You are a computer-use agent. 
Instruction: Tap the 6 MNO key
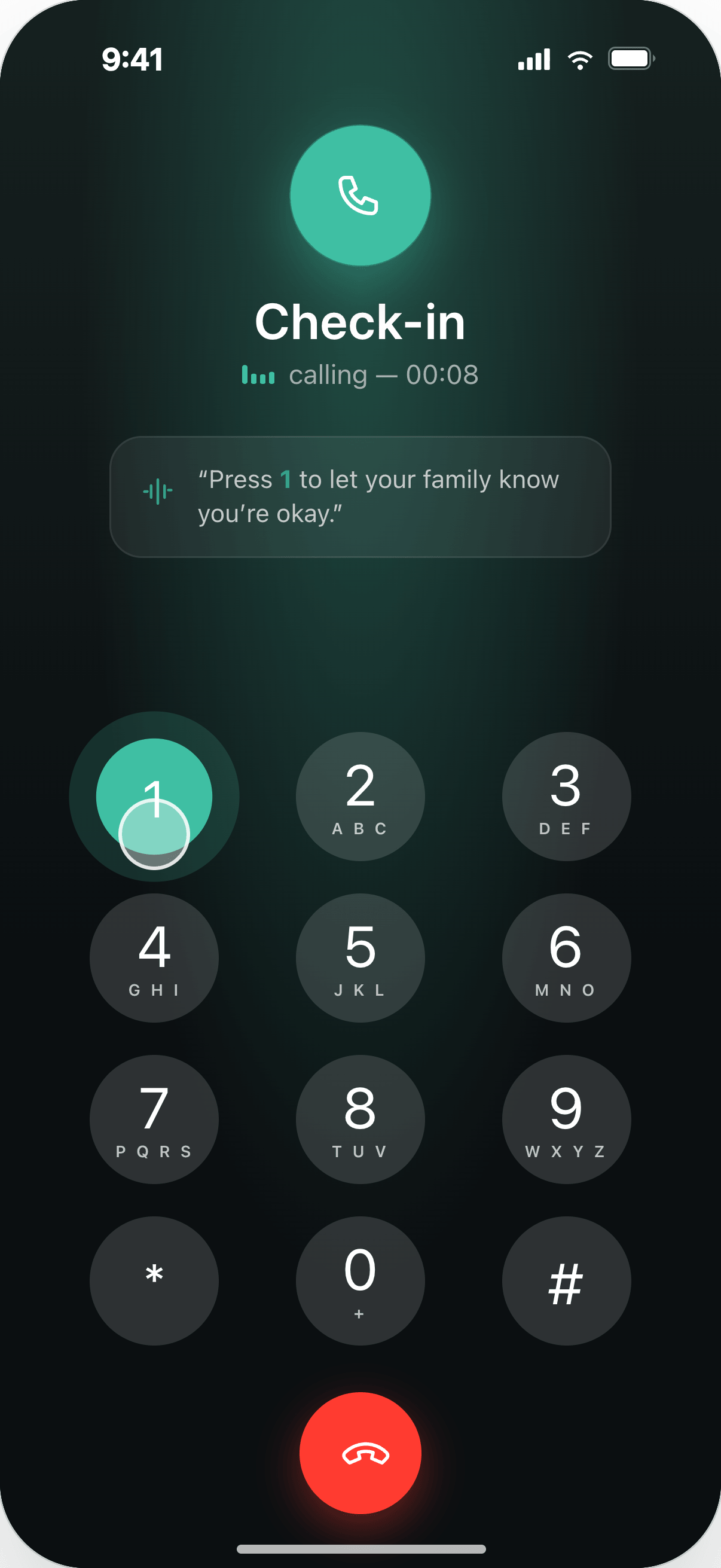[566, 957]
